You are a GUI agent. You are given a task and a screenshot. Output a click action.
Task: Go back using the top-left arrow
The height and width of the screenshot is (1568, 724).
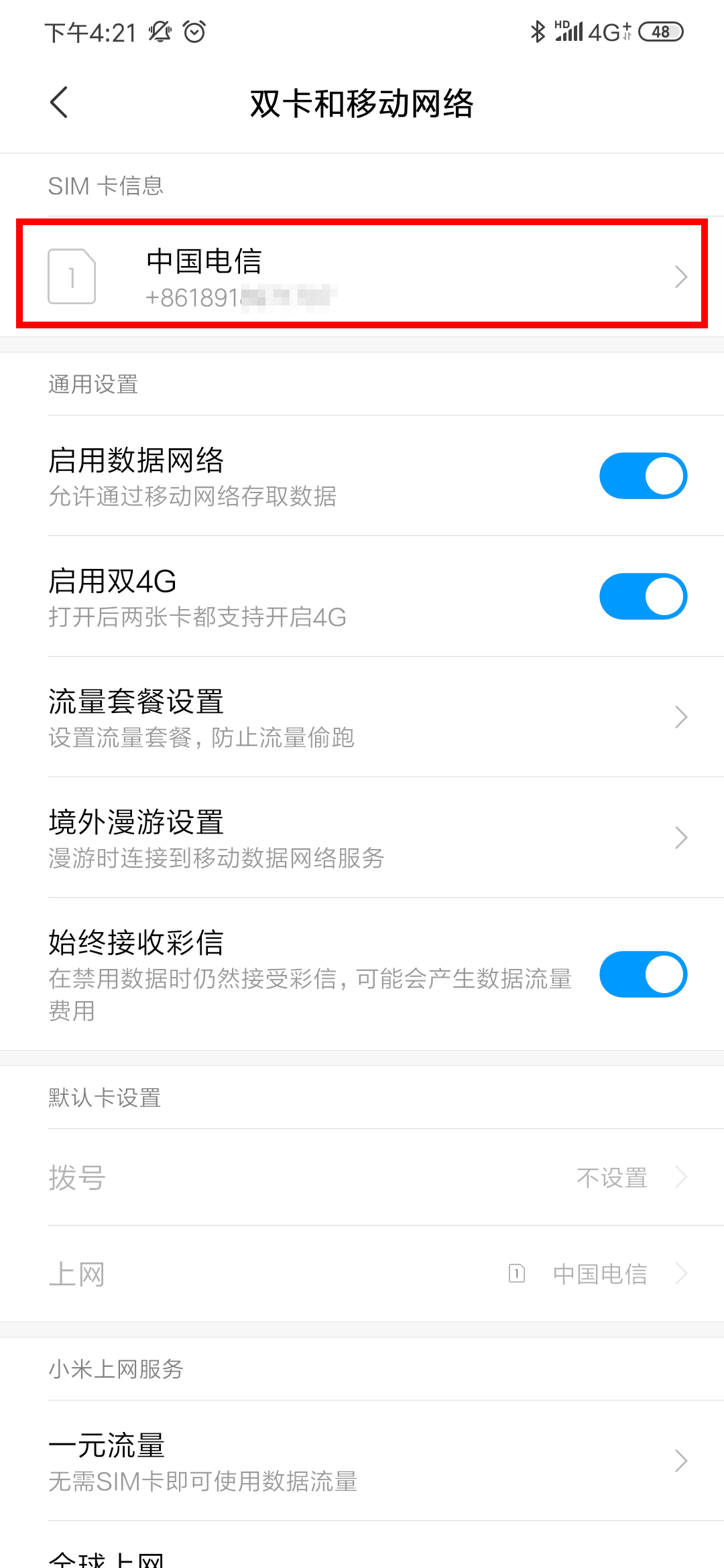point(59,103)
